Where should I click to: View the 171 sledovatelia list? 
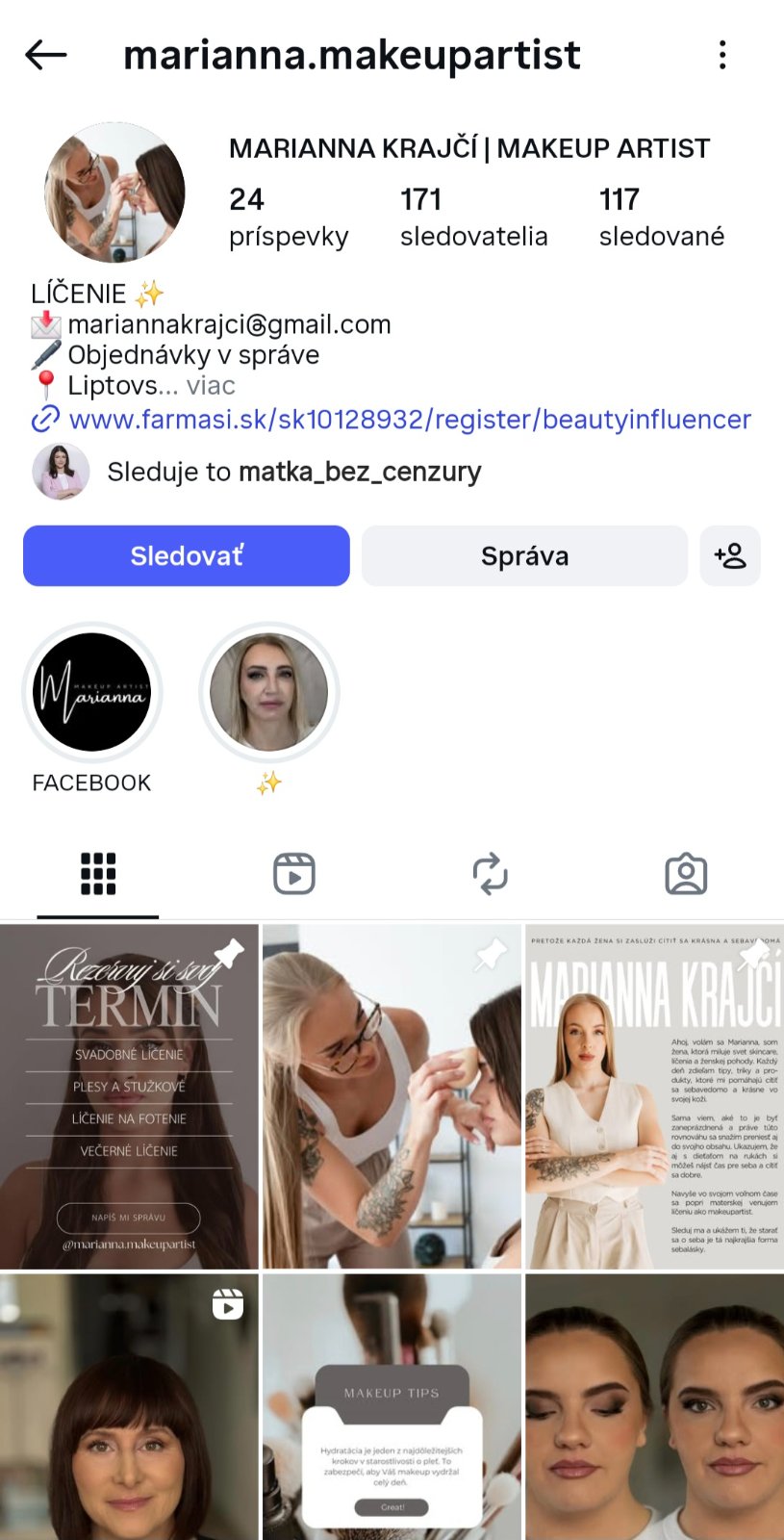pos(473,218)
